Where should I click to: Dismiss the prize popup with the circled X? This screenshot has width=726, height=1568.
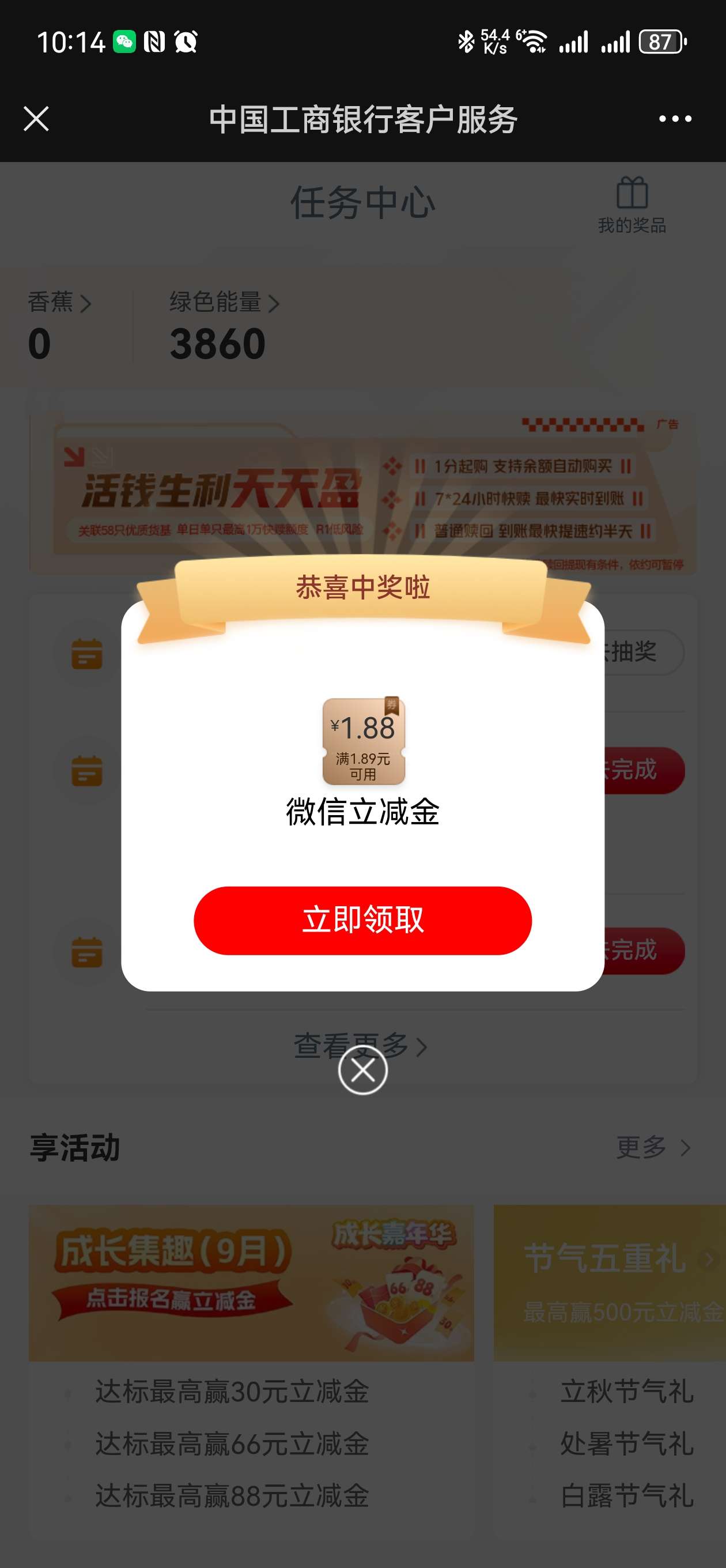(362, 1069)
